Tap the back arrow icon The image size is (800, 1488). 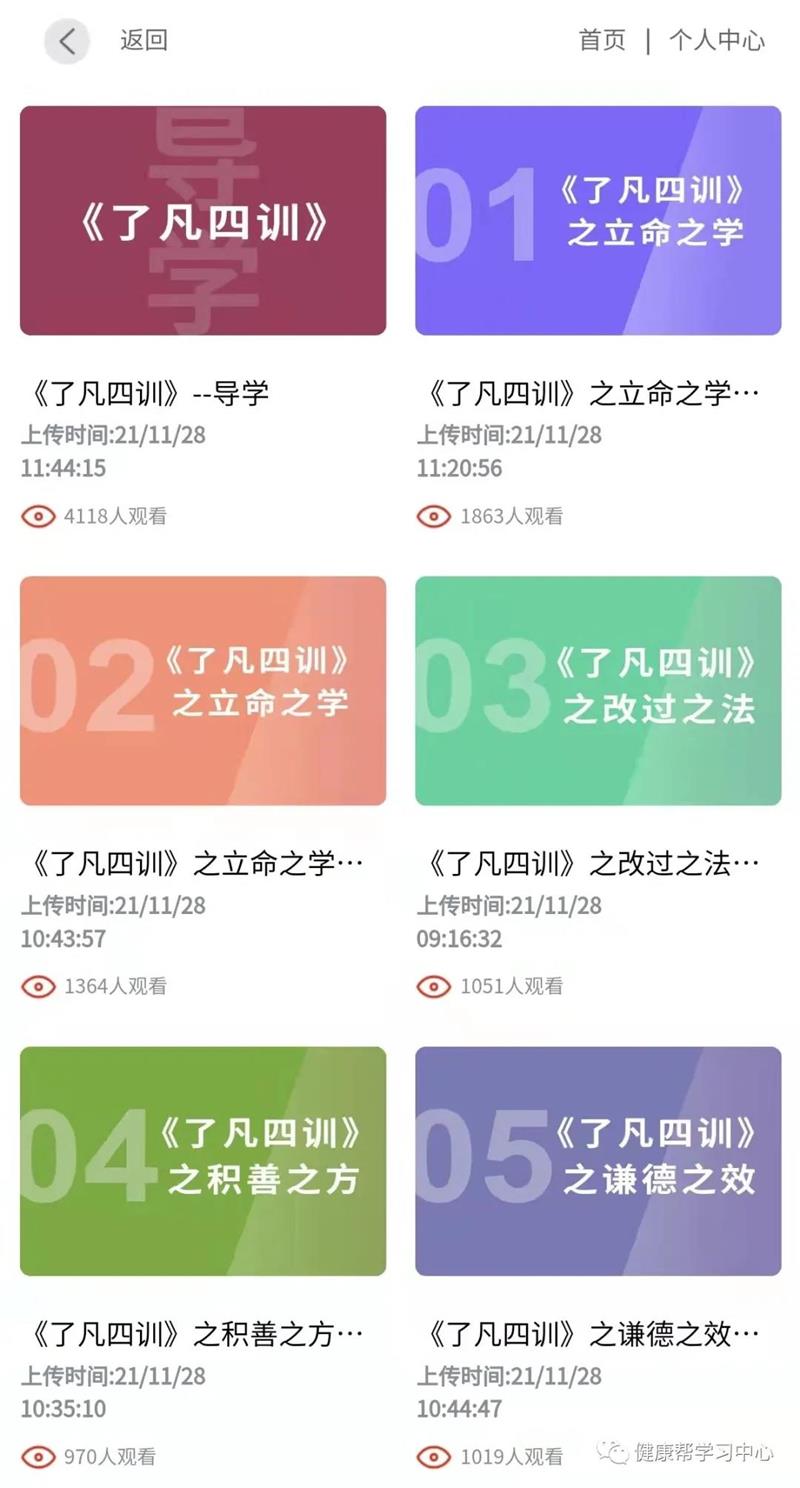[67, 41]
